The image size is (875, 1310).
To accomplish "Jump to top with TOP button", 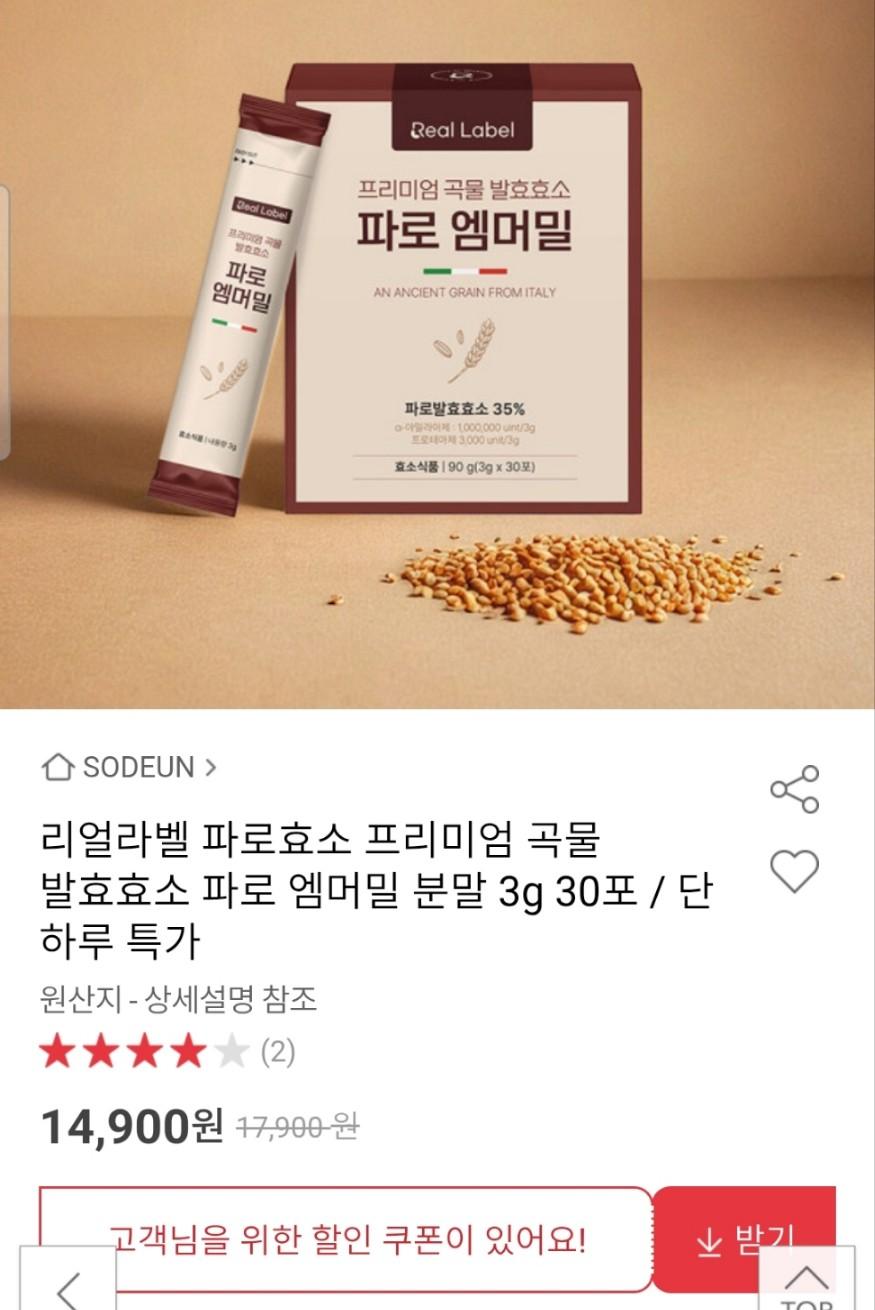I will tap(807, 1285).
